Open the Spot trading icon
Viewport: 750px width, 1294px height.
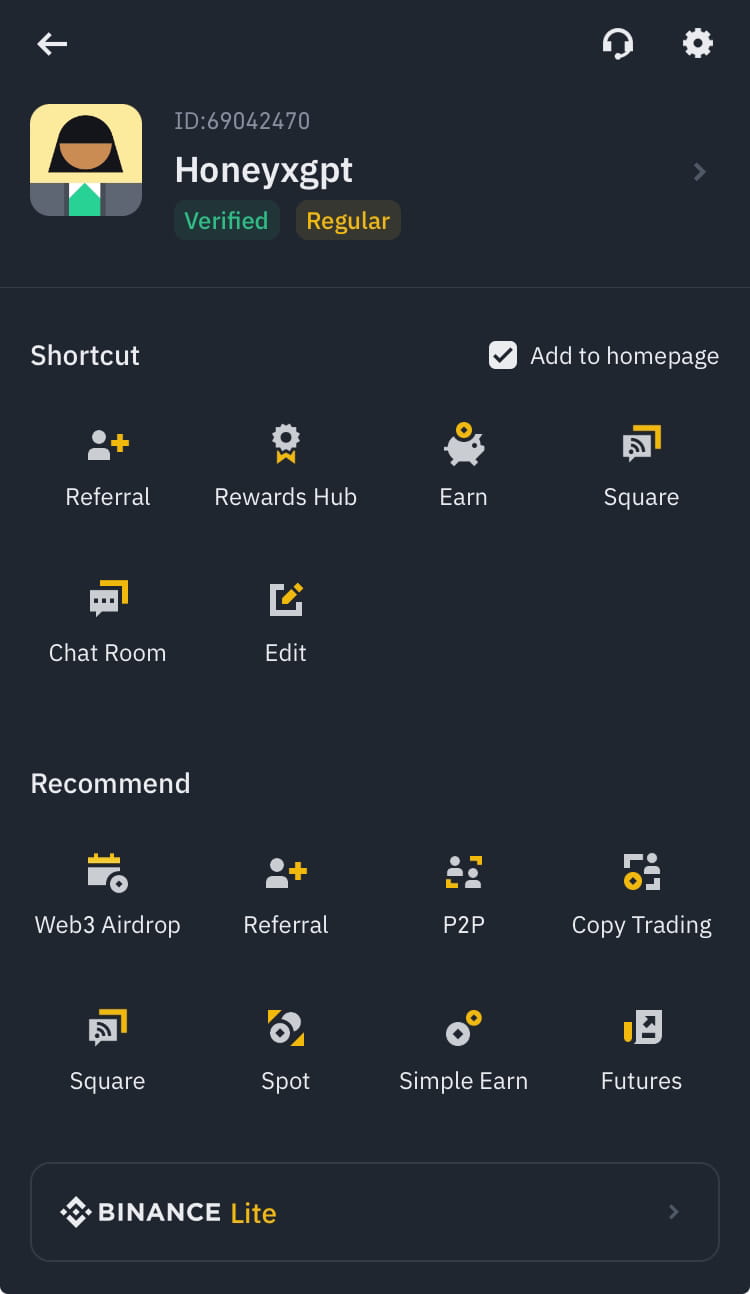(285, 1027)
